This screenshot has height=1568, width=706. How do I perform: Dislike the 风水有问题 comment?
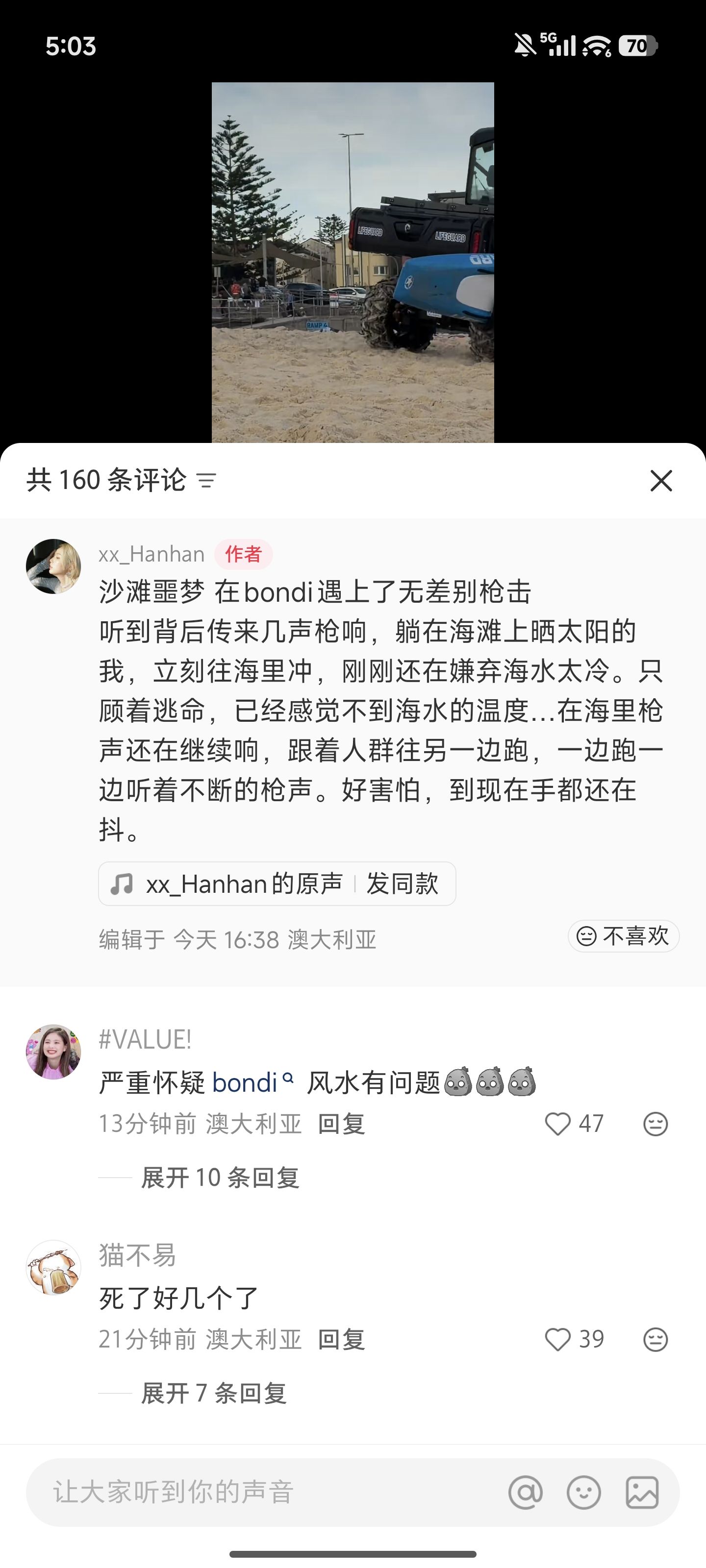(x=656, y=1124)
